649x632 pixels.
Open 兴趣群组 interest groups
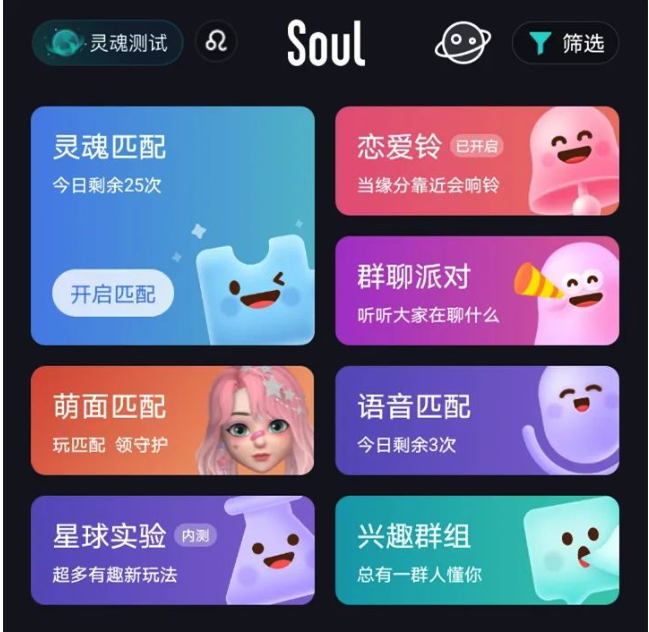(x=476, y=550)
